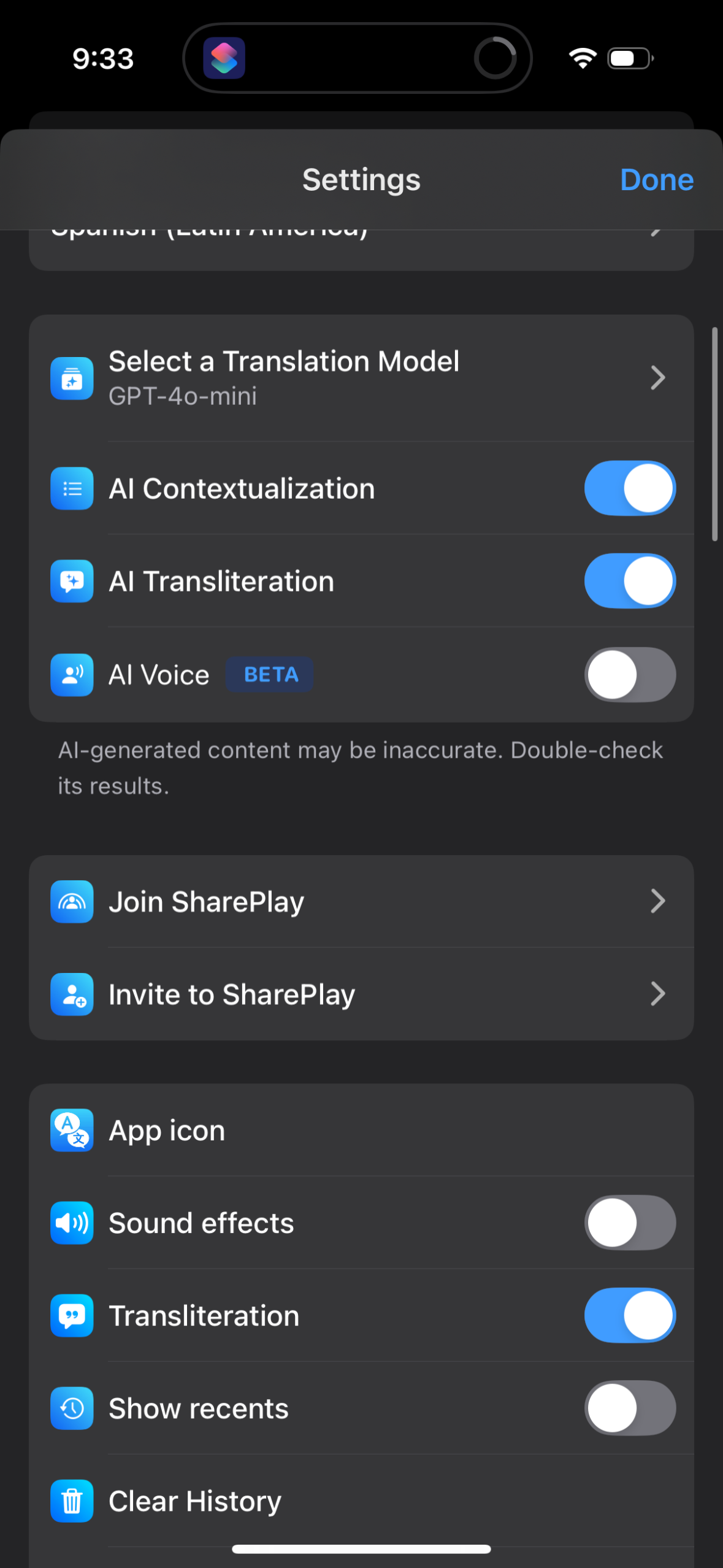Viewport: 723px width, 1568px height.
Task: Click the AI Transliteration chat bubble icon
Action: tap(72, 581)
